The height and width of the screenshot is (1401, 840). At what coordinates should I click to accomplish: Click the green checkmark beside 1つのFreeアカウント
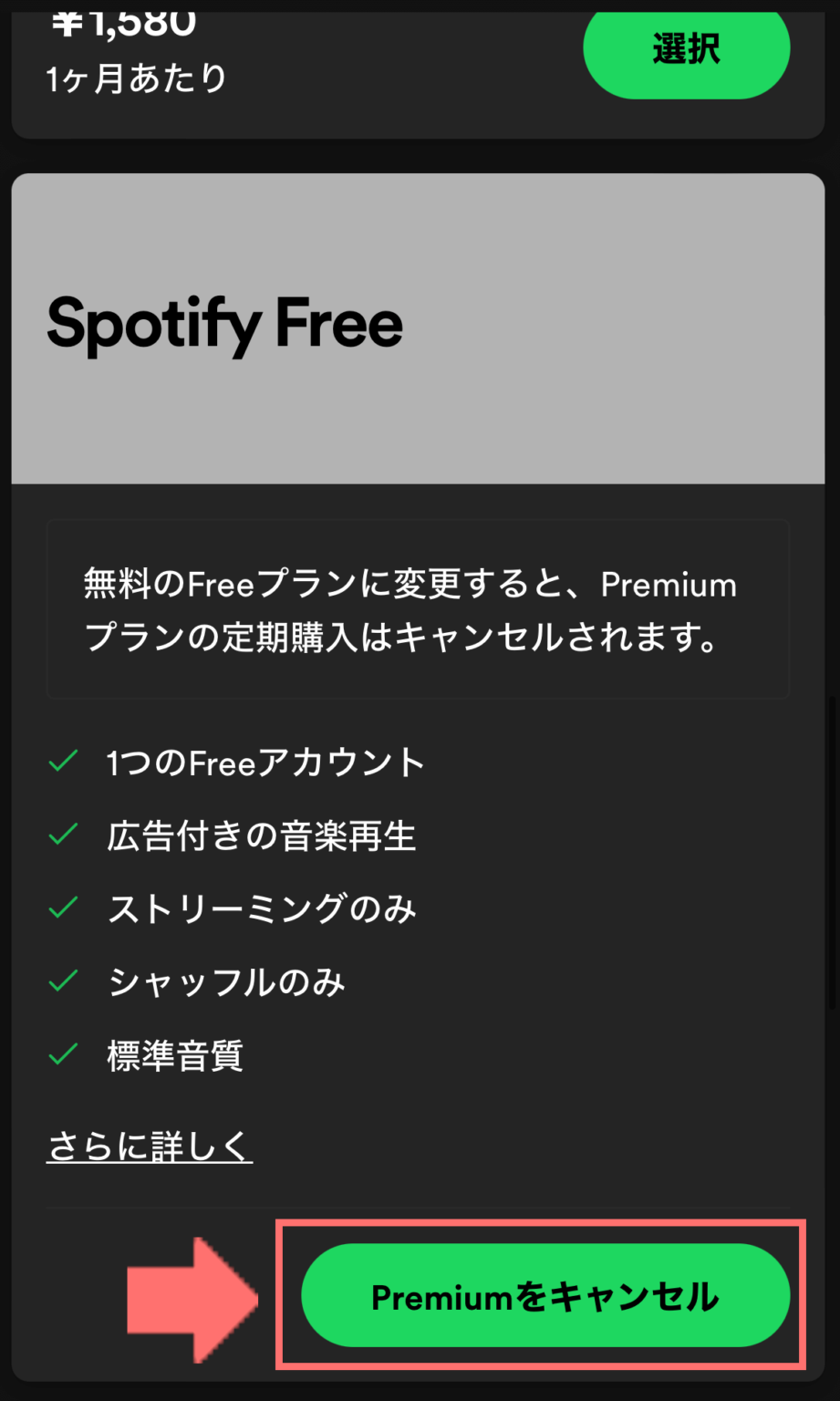tap(61, 762)
